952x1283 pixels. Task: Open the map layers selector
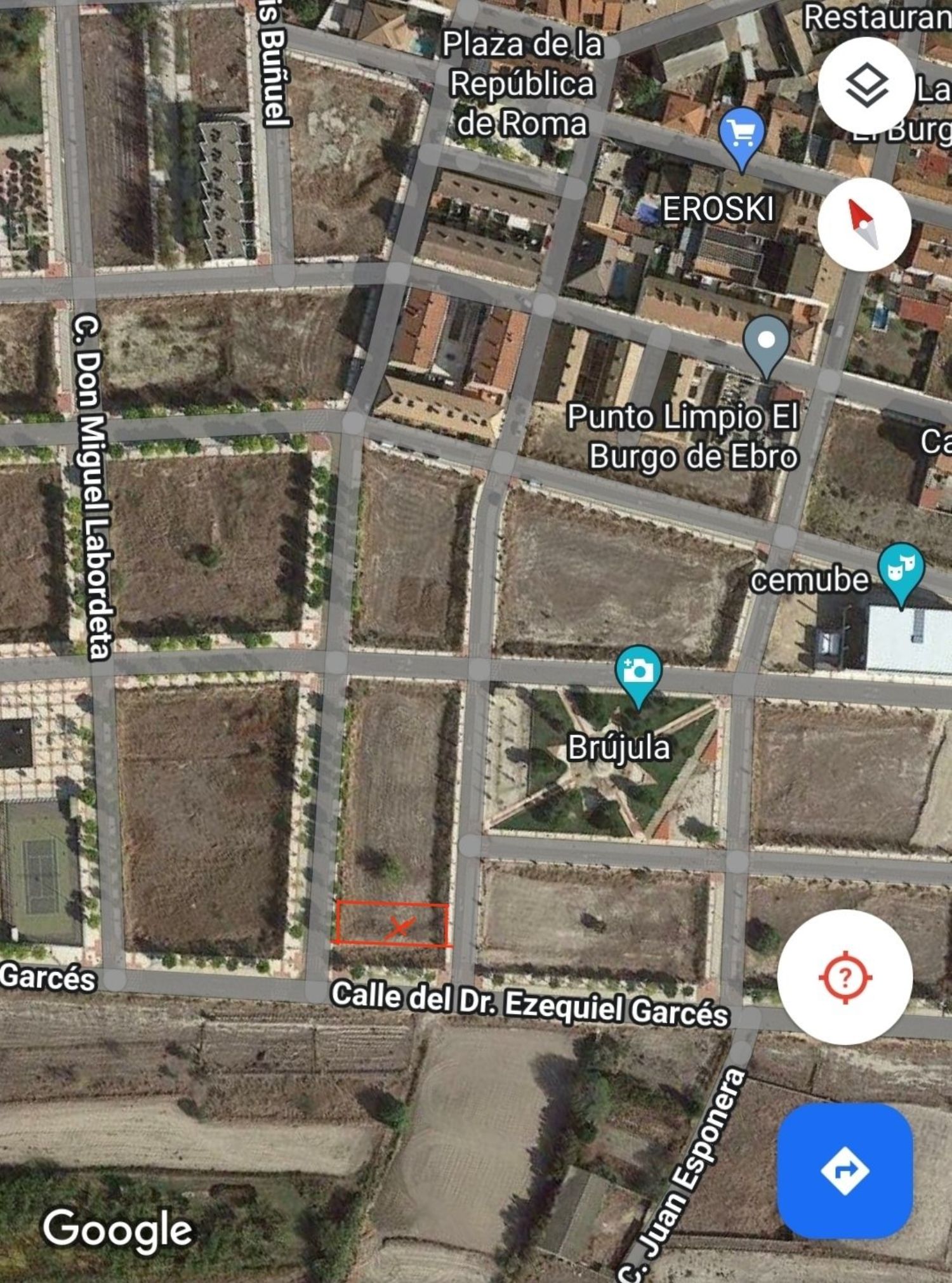coord(866,86)
